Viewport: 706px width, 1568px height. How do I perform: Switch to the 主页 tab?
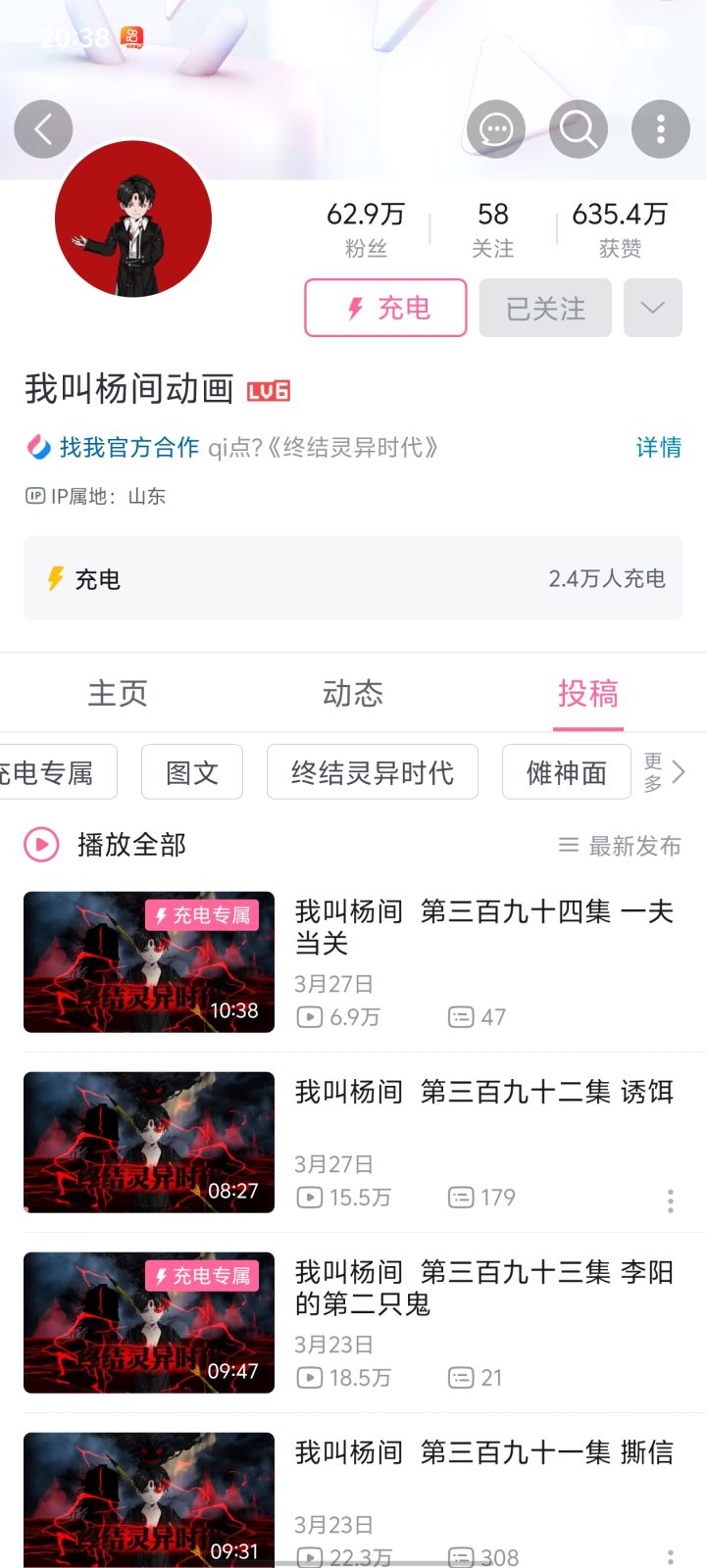(118, 694)
